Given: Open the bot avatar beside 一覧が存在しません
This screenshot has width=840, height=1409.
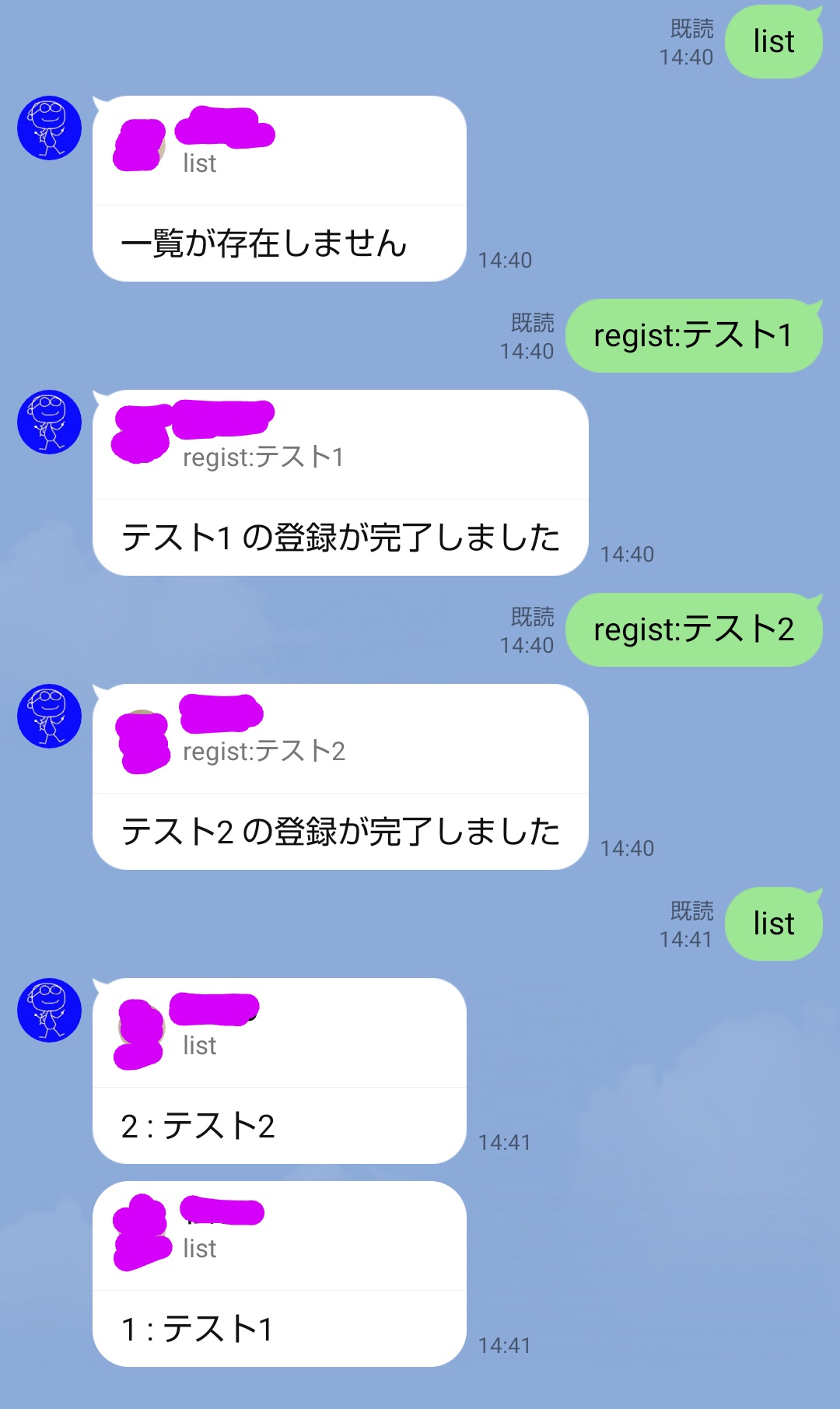Looking at the screenshot, I should (x=51, y=128).
